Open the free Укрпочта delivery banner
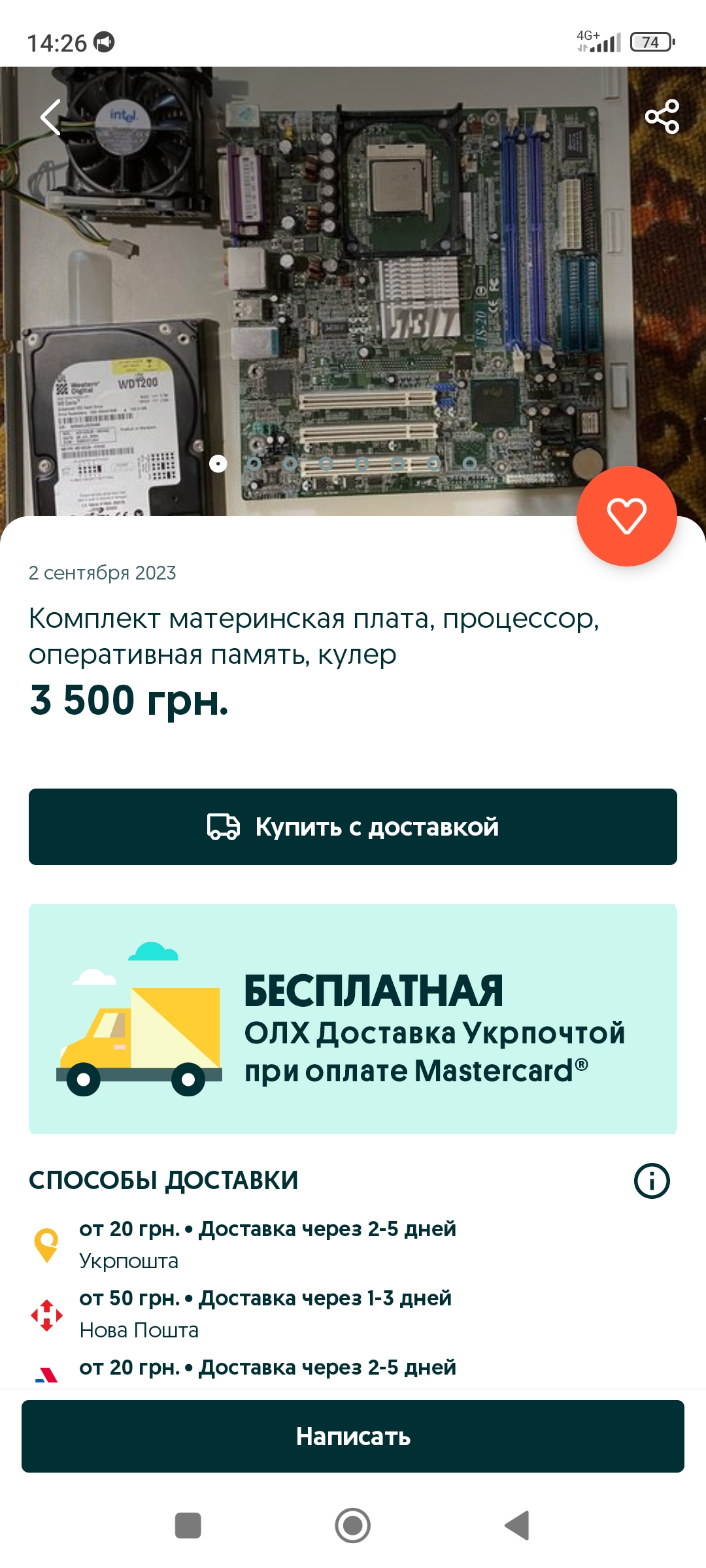Image resolution: width=706 pixels, height=1568 pixels. pos(353,1019)
